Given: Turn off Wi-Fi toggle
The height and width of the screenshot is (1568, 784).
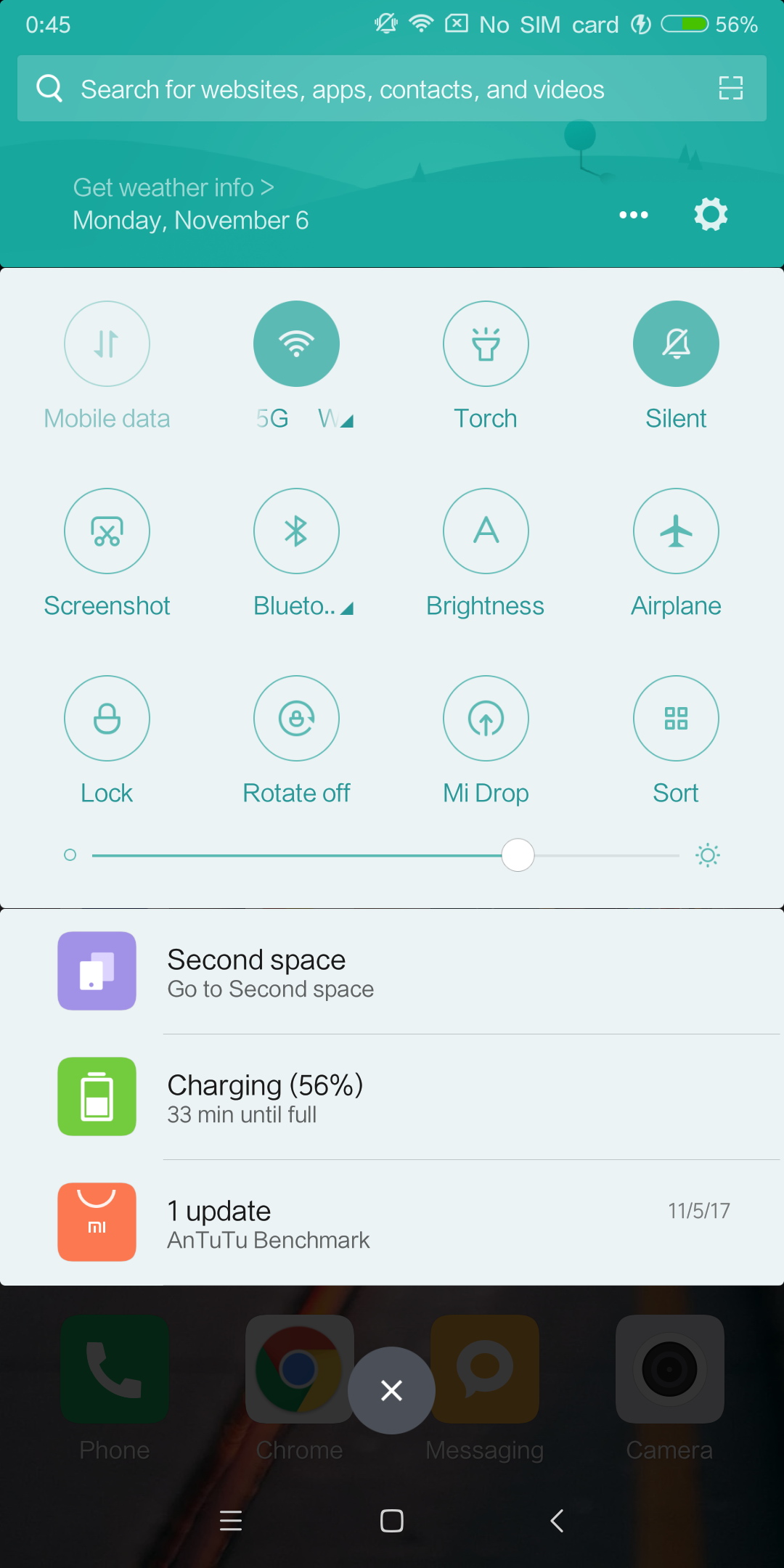Looking at the screenshot, I should (296, 343).
